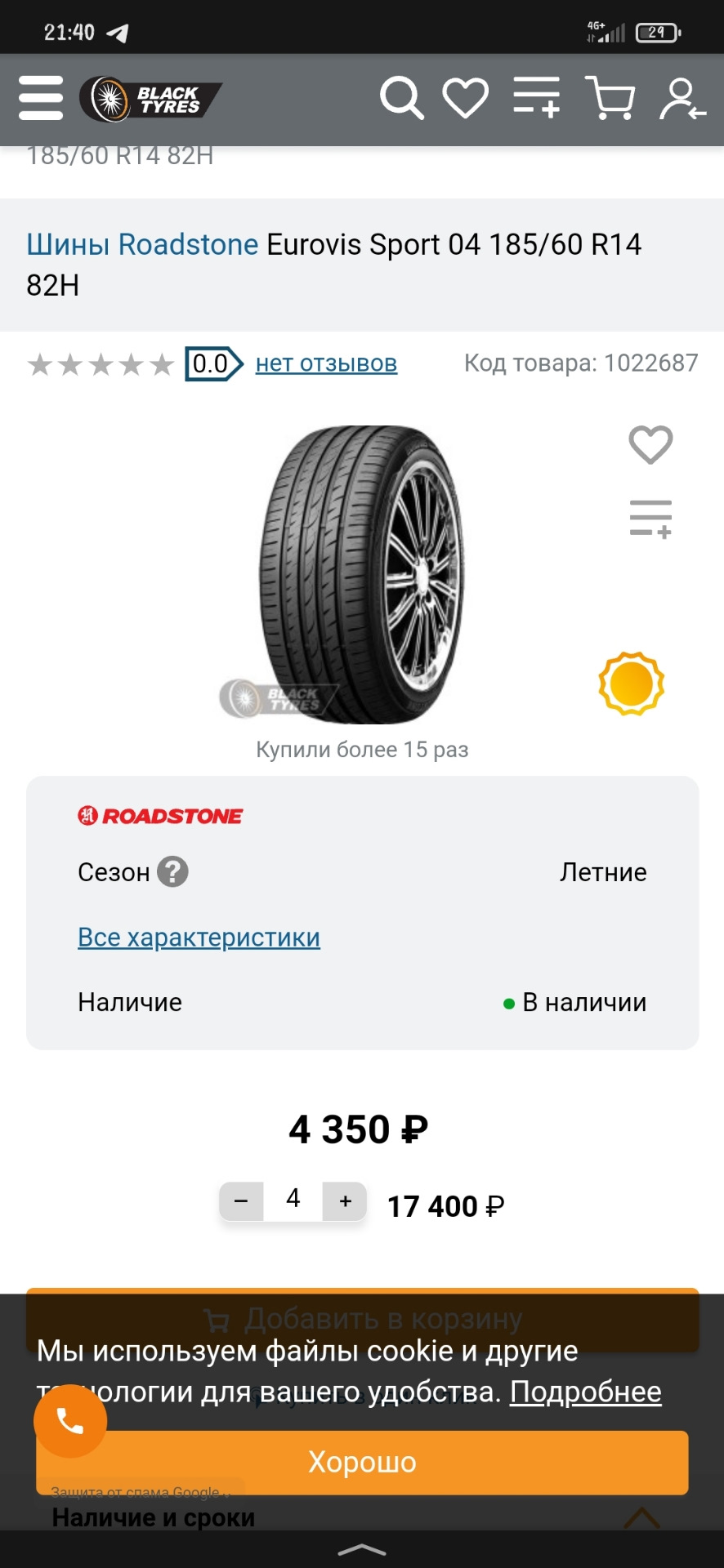This screenshot has height=1568, width=724.
Task: Open the comparison list icon in header
Action: 535,98
